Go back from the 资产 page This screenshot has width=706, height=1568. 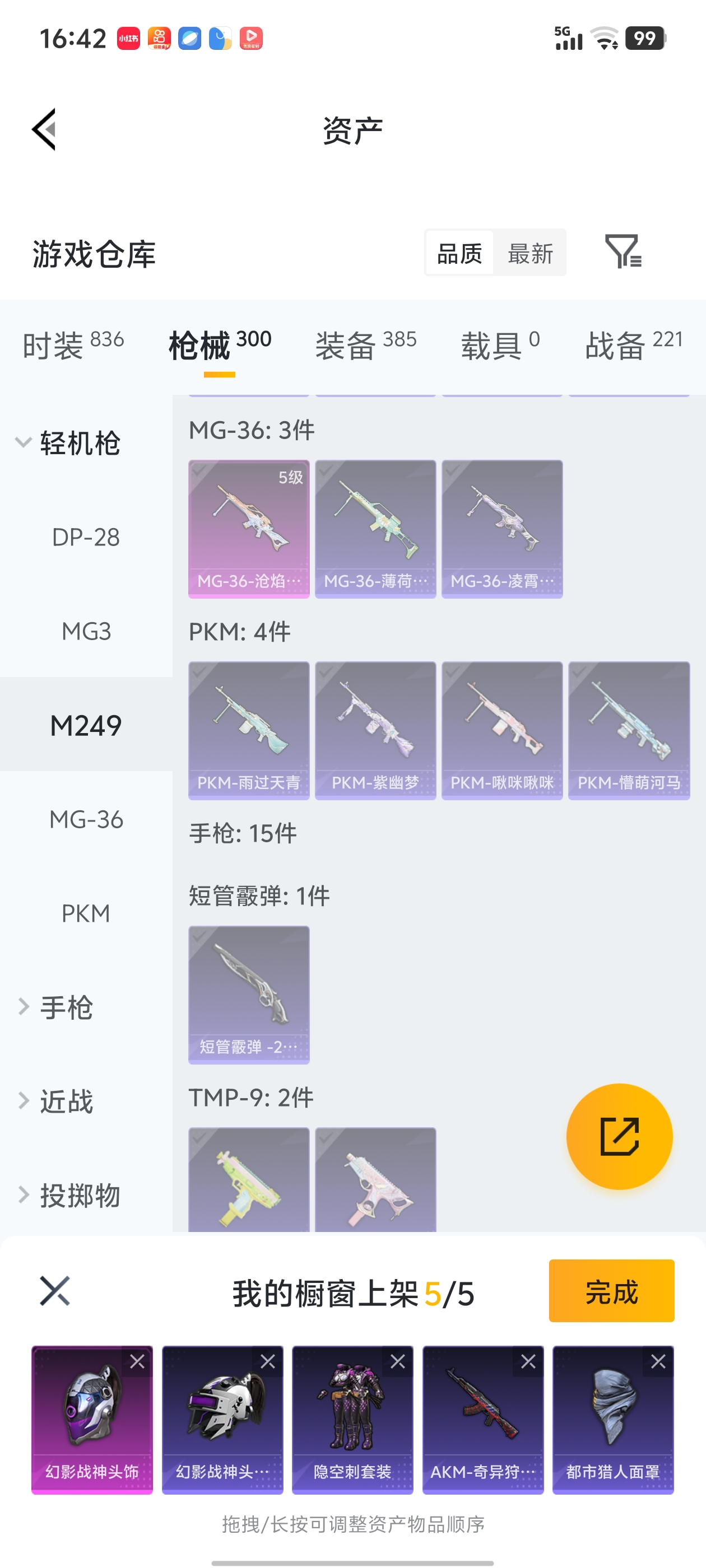(44, 129)
